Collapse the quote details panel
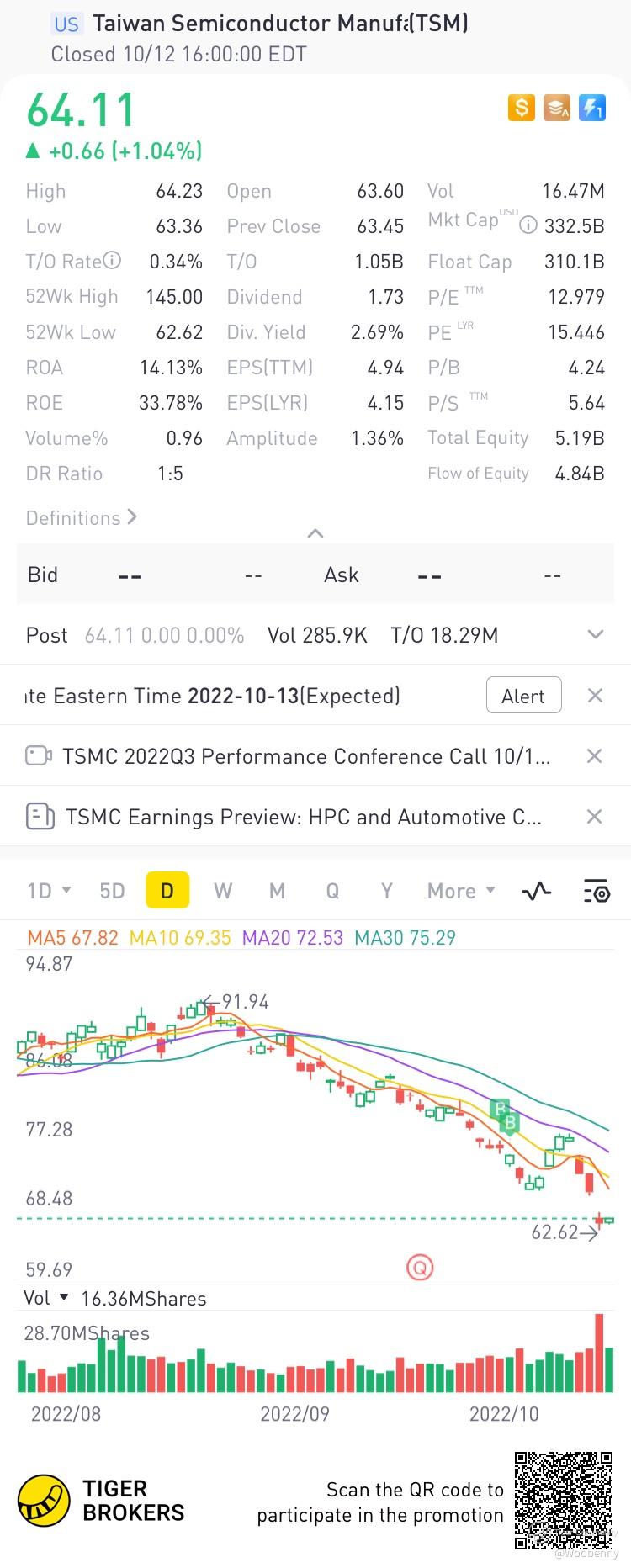The height and width of the screenshot is (1568, 631). [x=315, y=533]
